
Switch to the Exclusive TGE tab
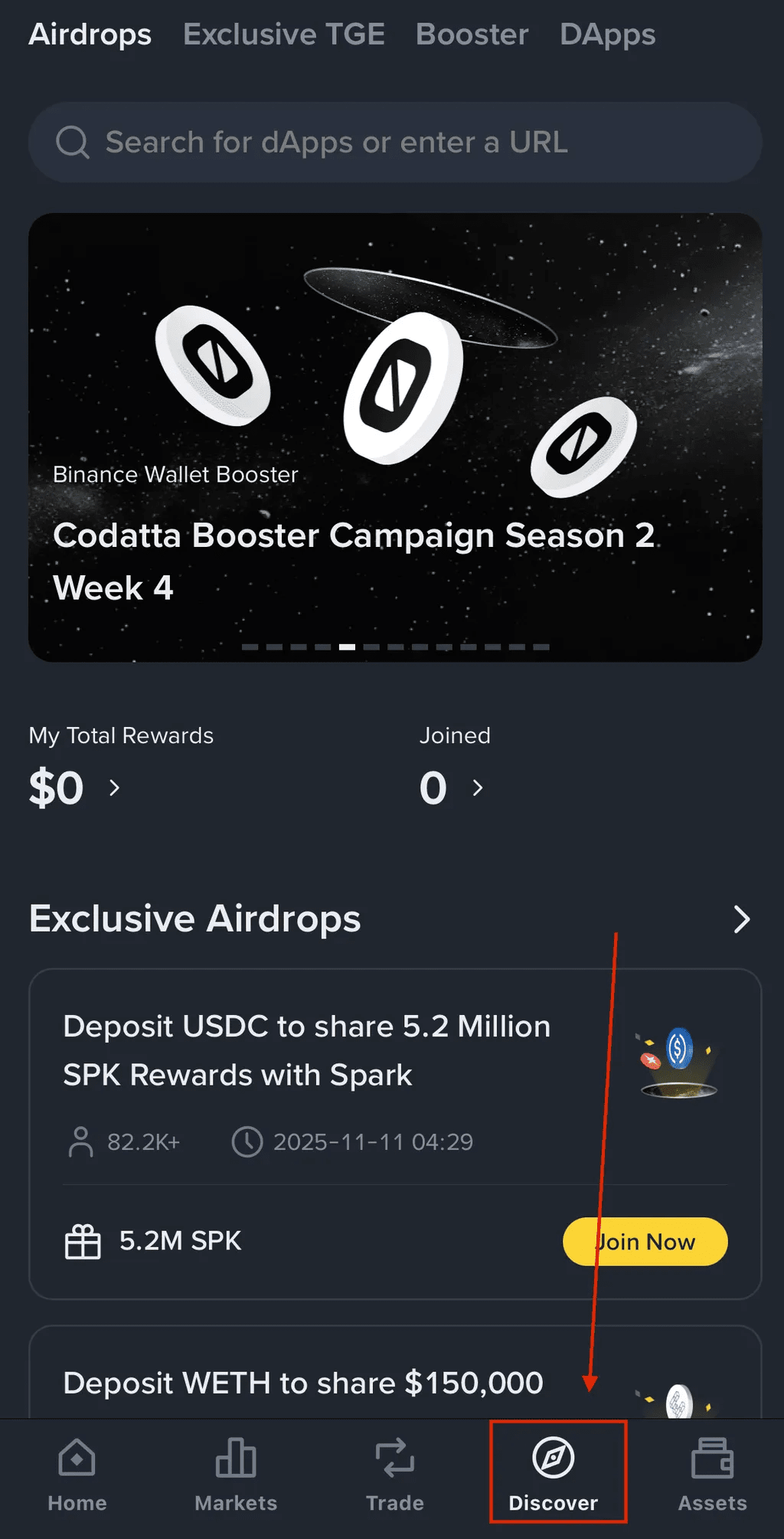click(283, 34)
